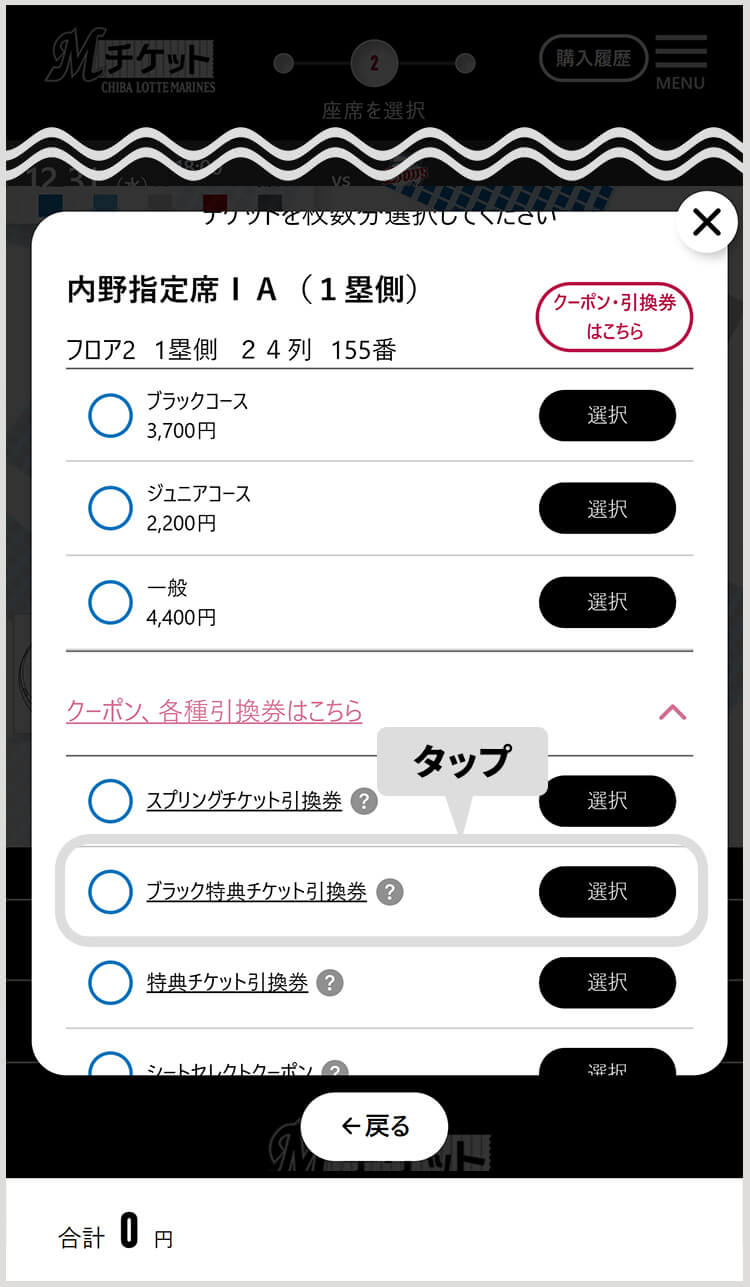Close the ticket selection dialog
This screenshot has width=750, height=1287.
click(707, 221)
